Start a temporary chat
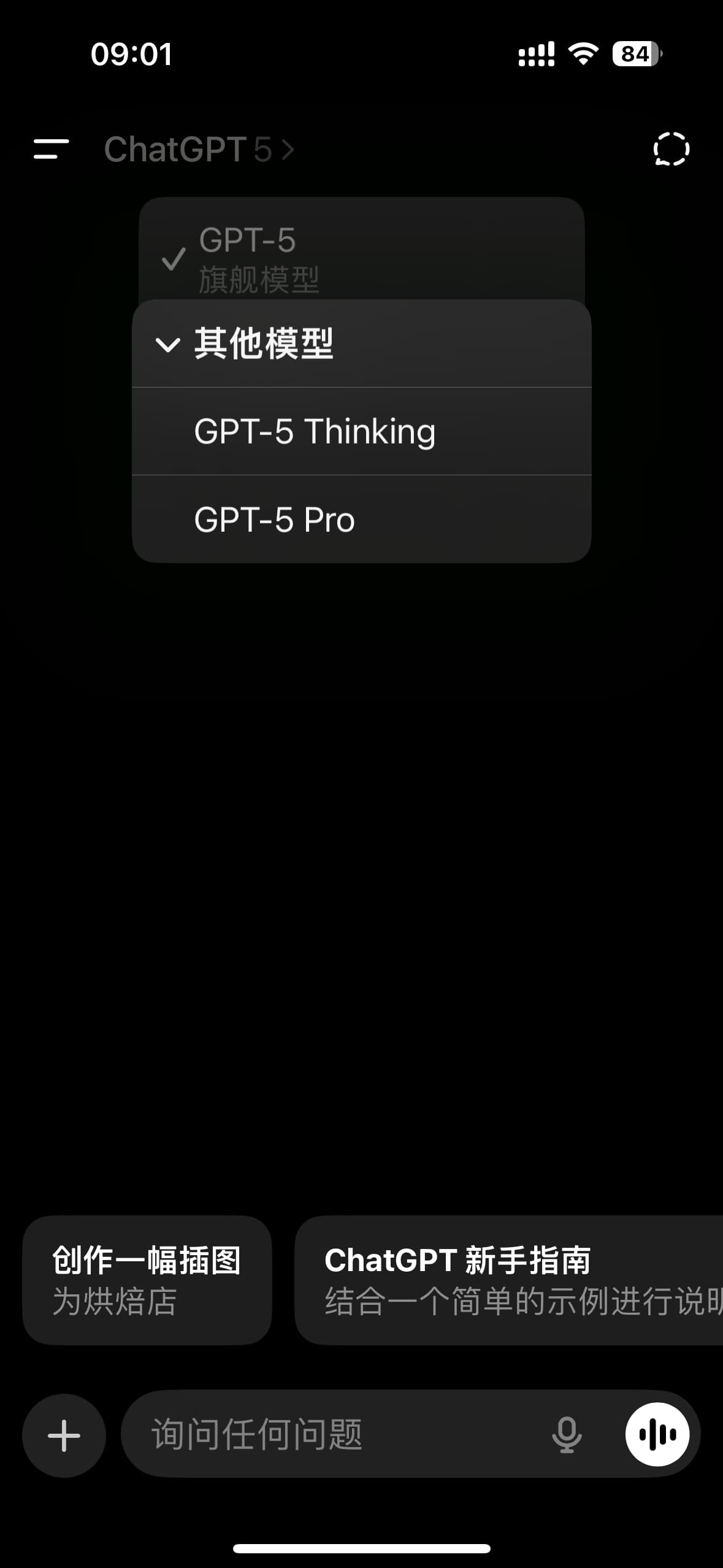The height and width of the screenshot is (1568, 723). tap(671, 149)
